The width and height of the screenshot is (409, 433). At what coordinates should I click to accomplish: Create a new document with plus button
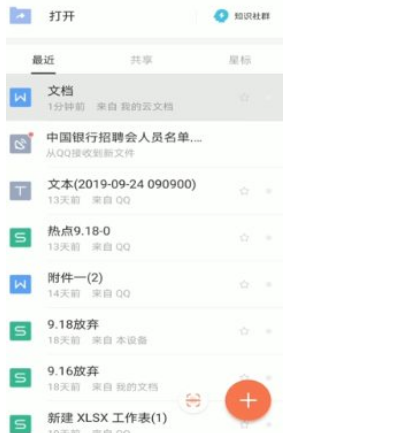pyautogui.click(x=248, y=400)
